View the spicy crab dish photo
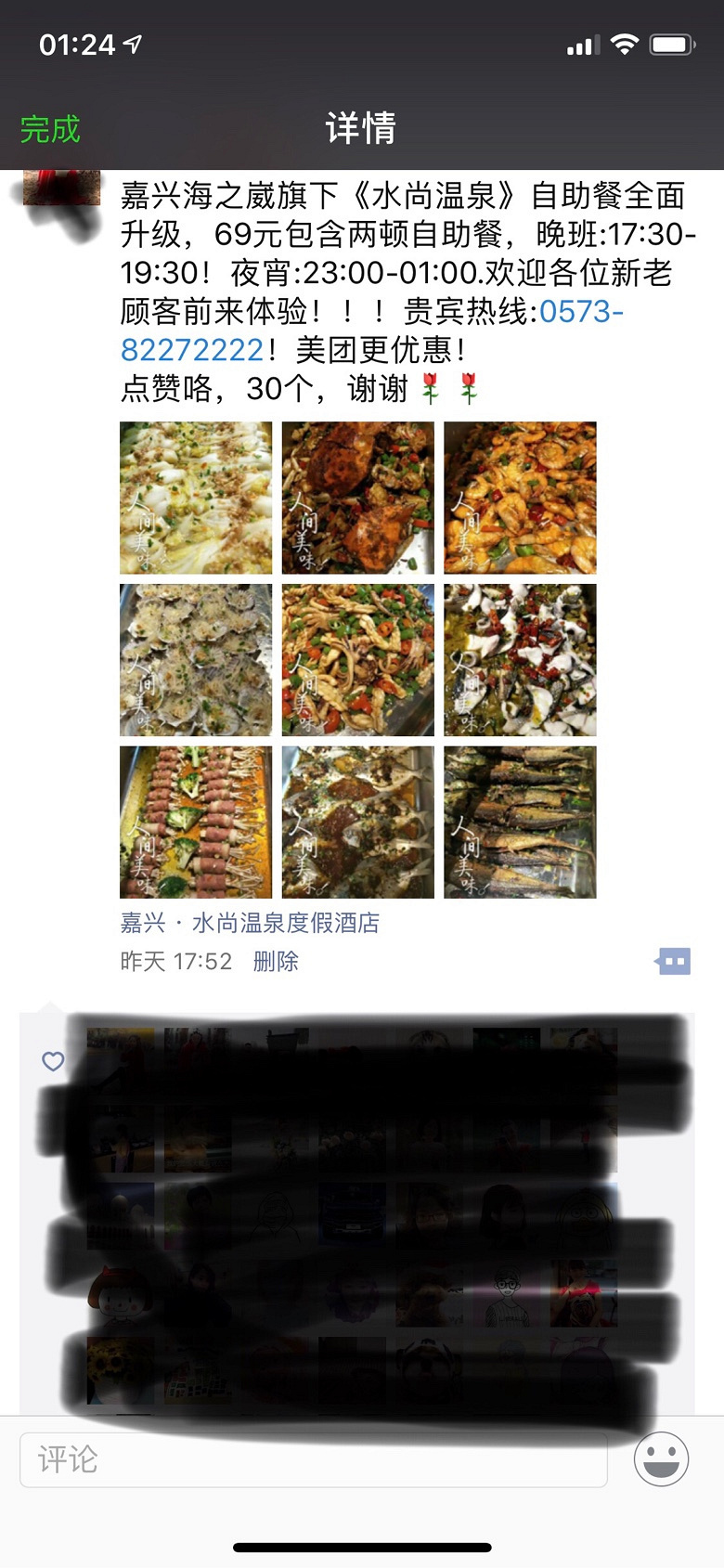 coord(358,499)
